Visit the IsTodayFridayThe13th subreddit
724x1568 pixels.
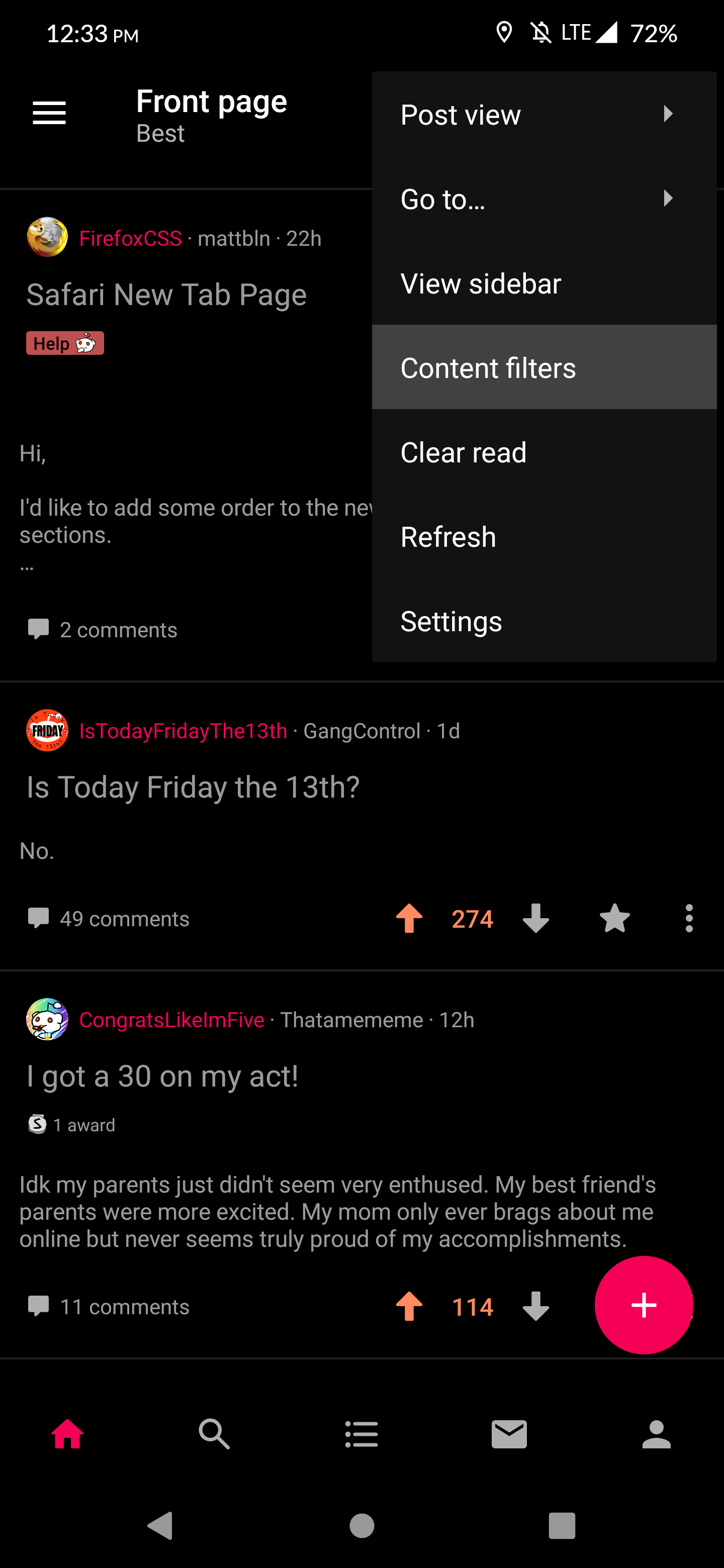[x=183, y=730]
